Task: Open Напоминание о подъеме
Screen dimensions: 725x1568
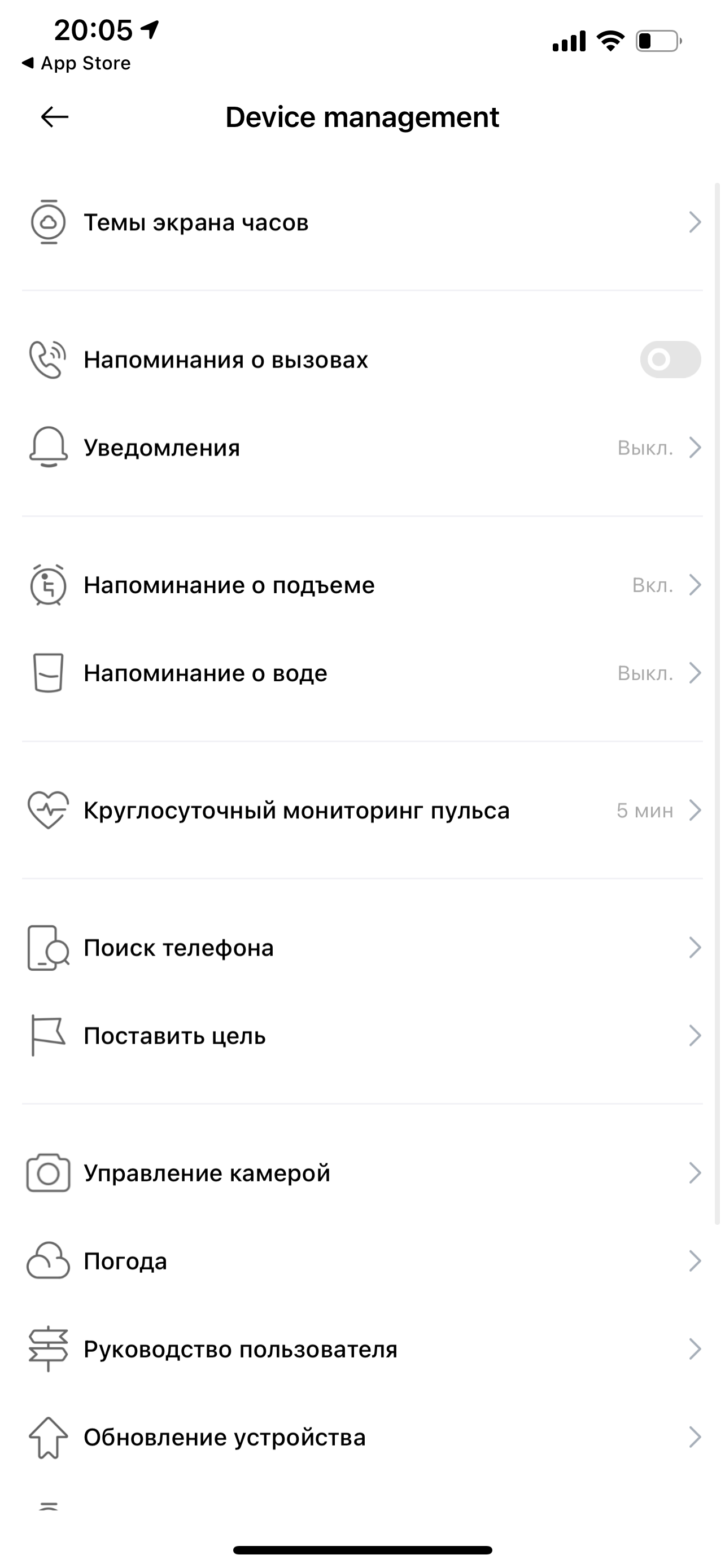Action: (x=362, y=585)
